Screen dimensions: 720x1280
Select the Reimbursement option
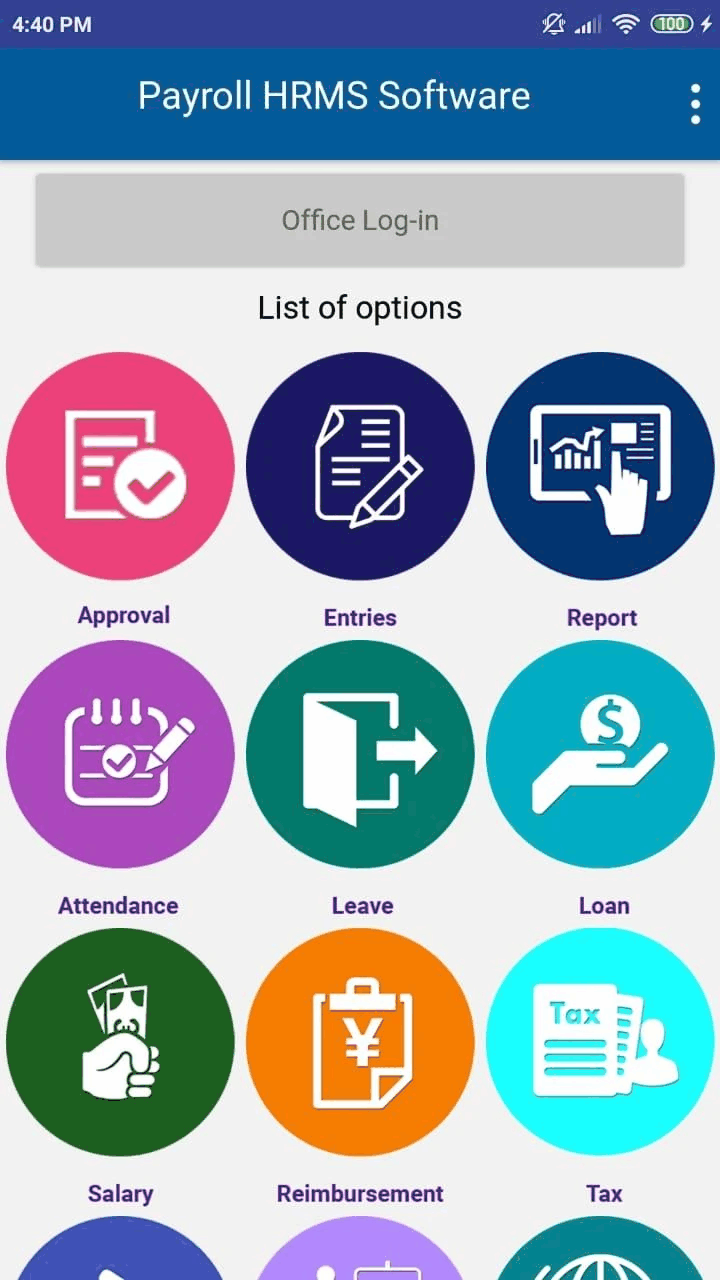tap(360, 1042)
